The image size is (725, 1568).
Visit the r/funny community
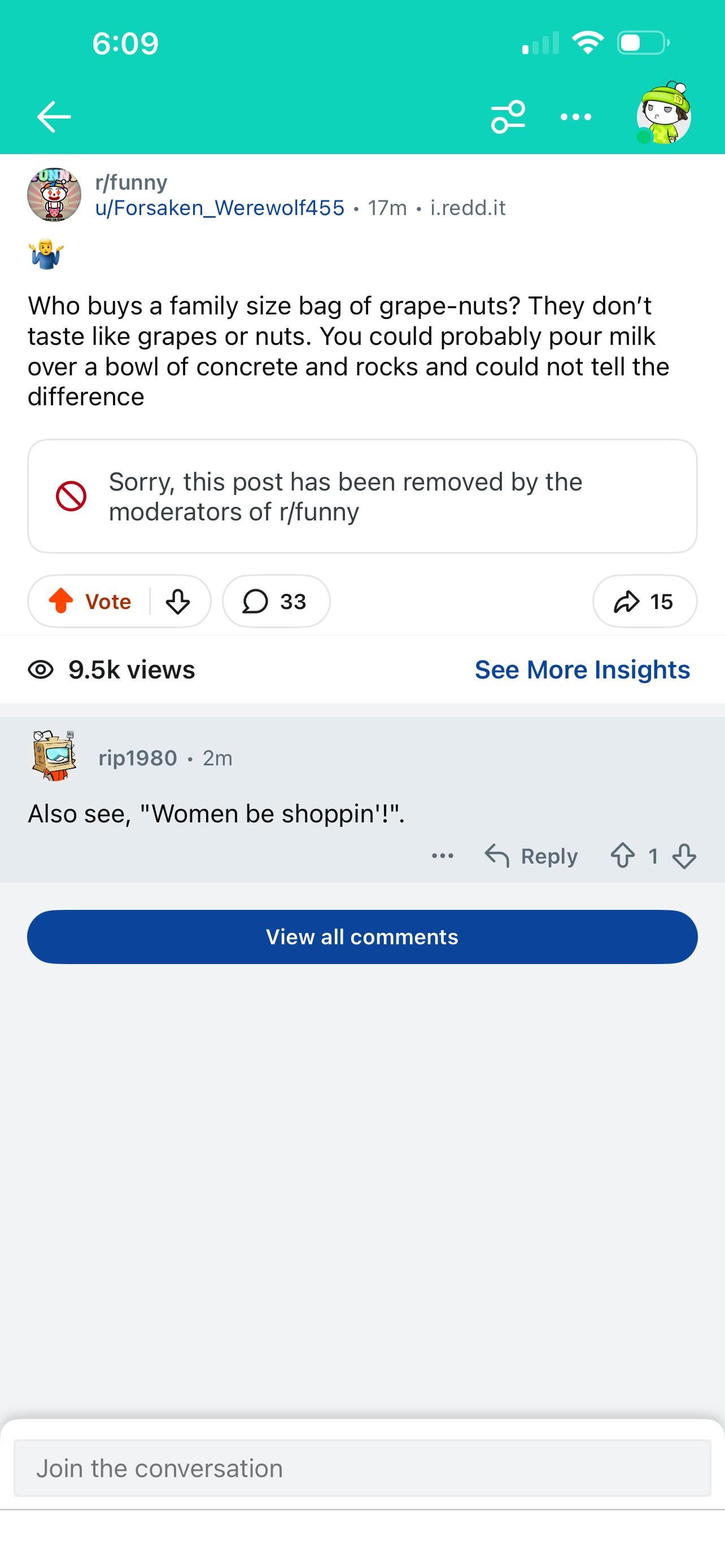(132, 182)
